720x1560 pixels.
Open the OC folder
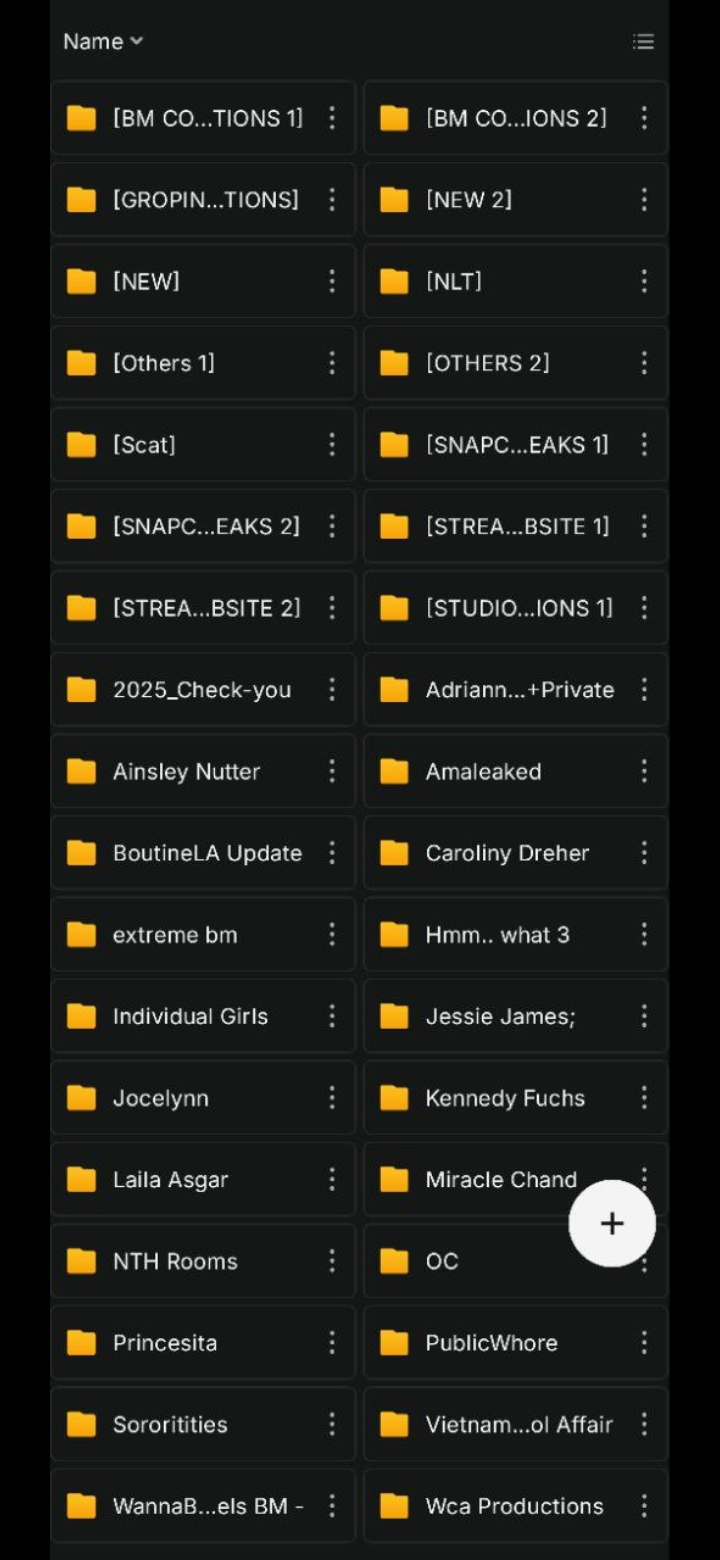coord(470,1262)
